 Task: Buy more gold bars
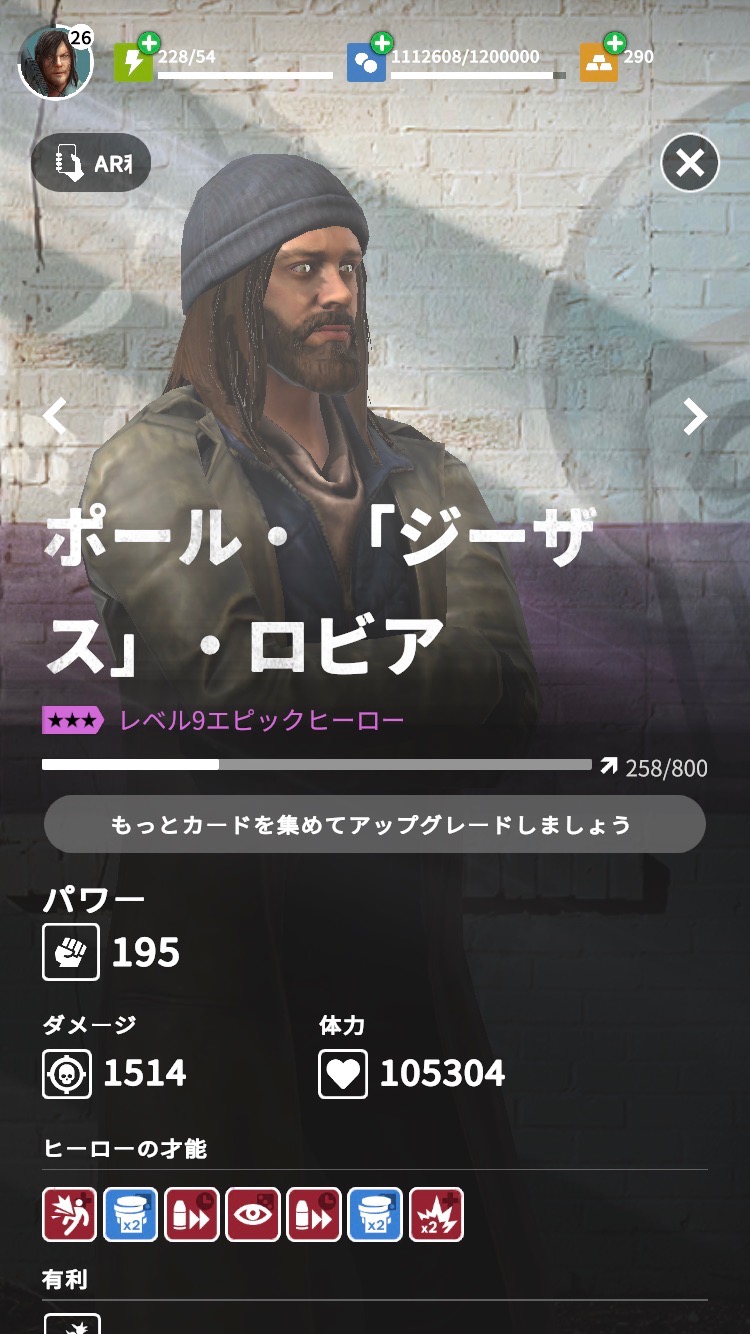(614, 43)
